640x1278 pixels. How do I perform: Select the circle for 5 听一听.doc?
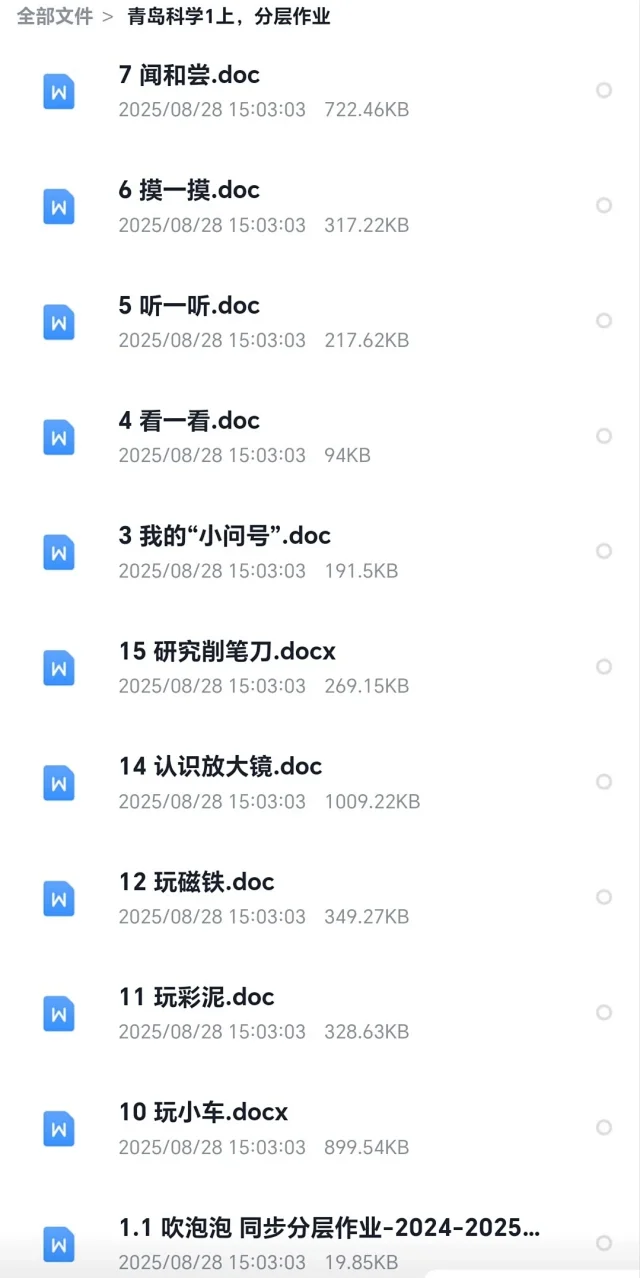pyautogui.click(x=604, y=320)
